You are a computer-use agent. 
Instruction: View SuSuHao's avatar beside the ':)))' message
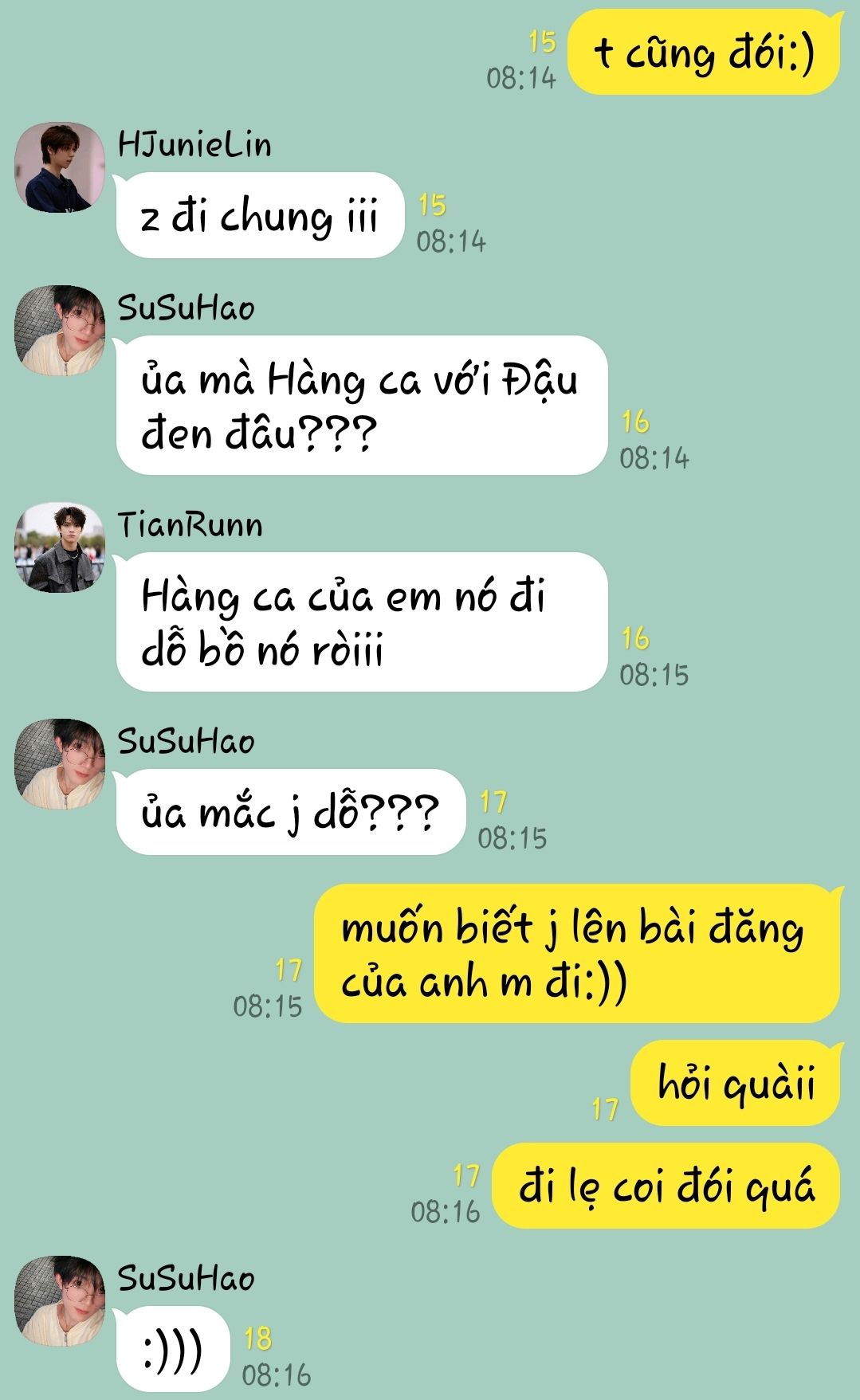point(60,1301)
